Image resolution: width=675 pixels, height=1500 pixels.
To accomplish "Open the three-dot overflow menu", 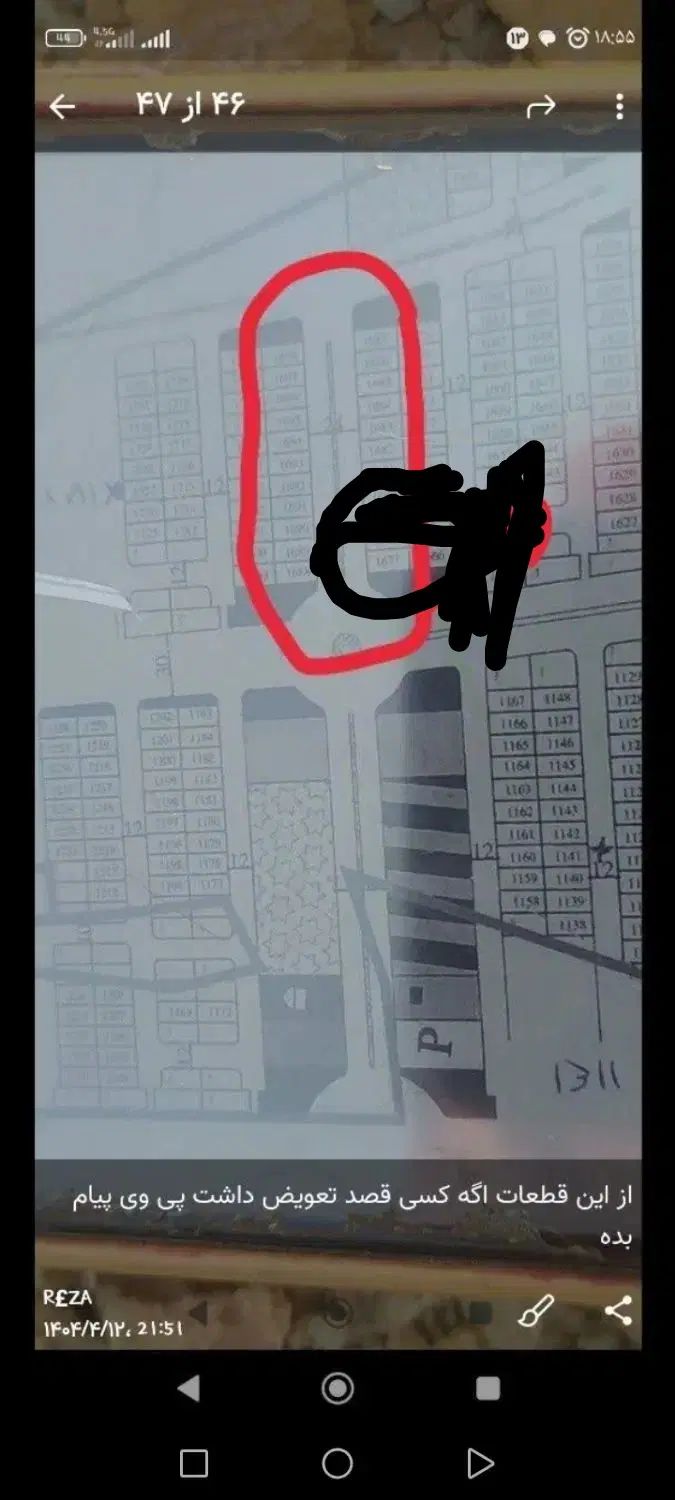I will 620,107.
